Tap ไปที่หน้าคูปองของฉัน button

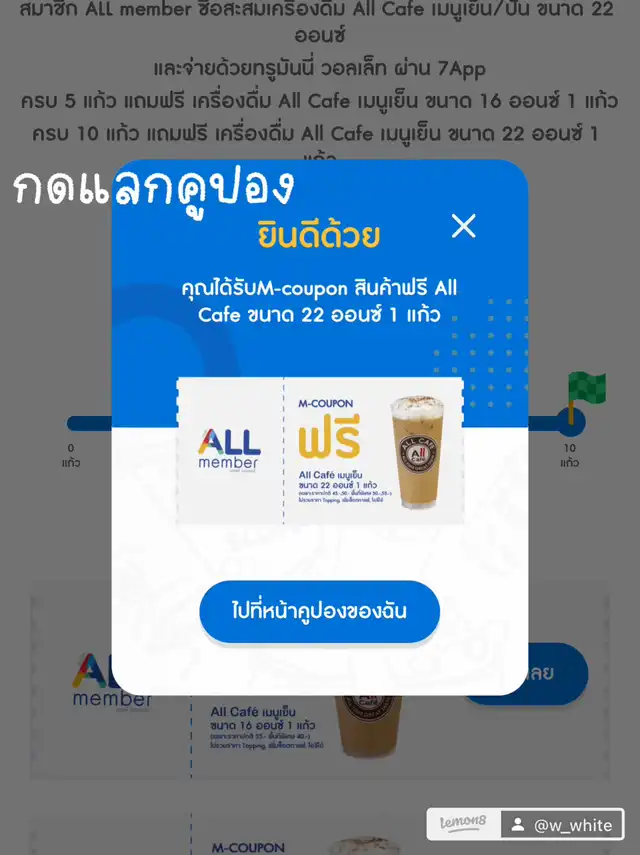point(319,611)
